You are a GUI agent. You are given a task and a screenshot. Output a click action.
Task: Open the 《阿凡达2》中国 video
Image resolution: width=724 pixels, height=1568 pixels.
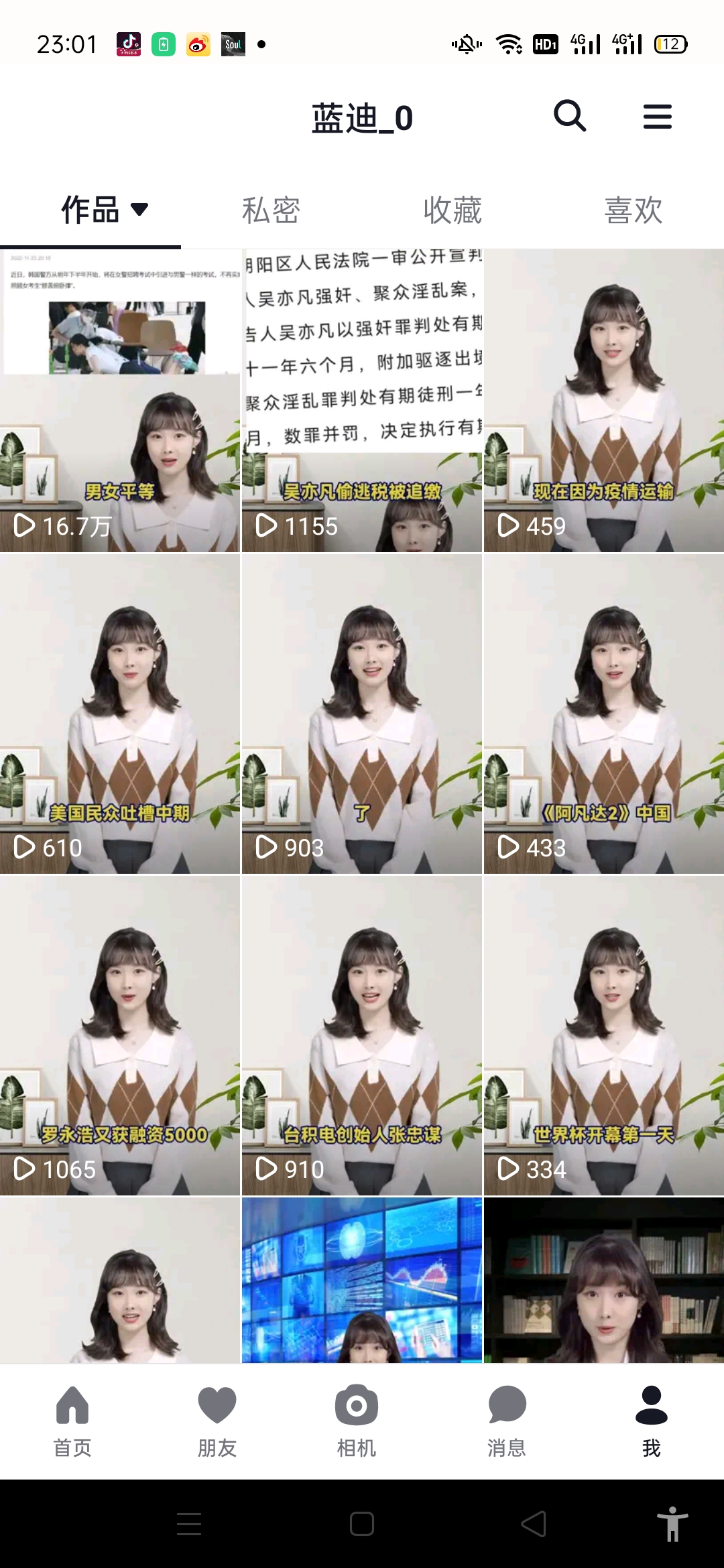tap(604, 714)
